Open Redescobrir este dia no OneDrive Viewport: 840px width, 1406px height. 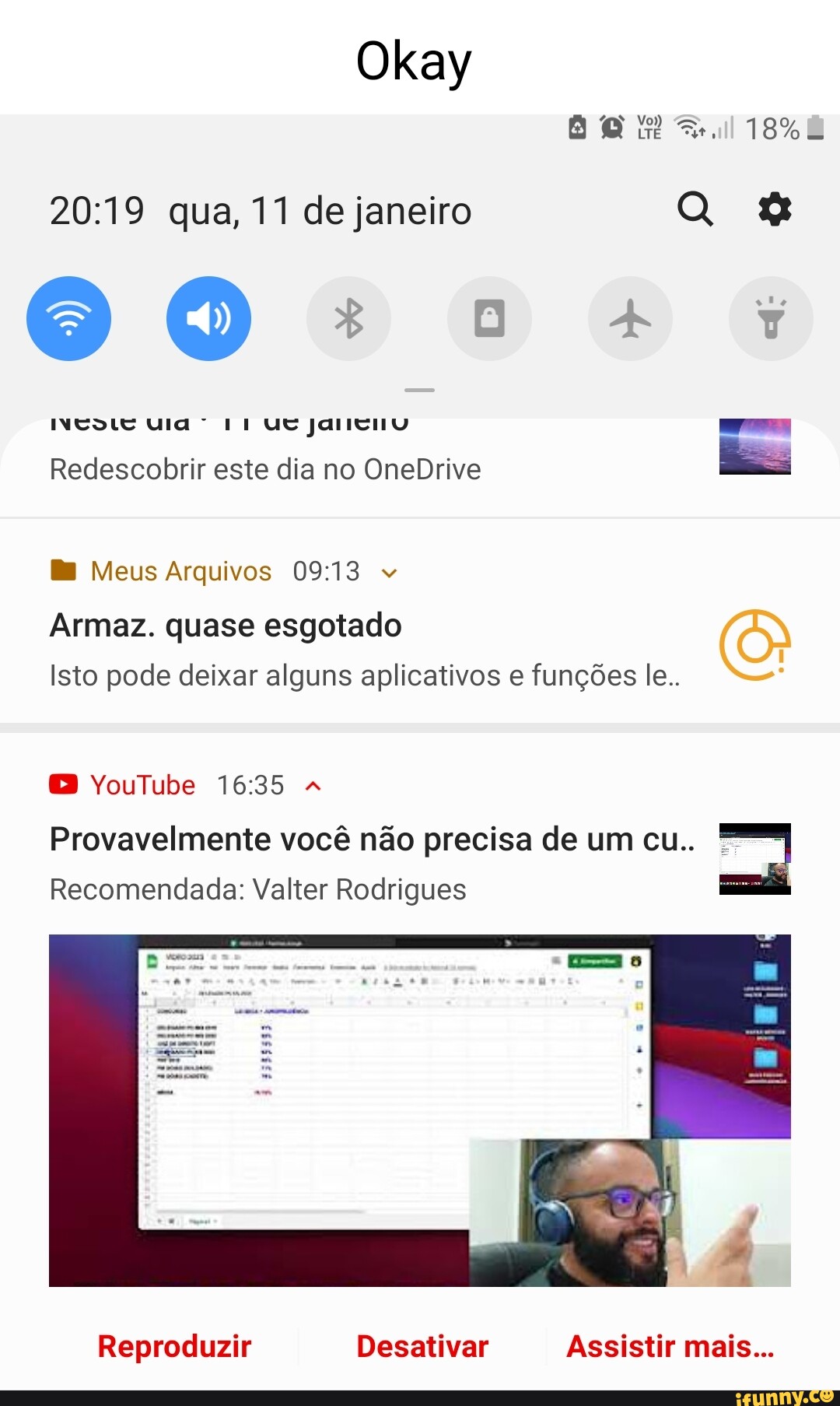264,468
